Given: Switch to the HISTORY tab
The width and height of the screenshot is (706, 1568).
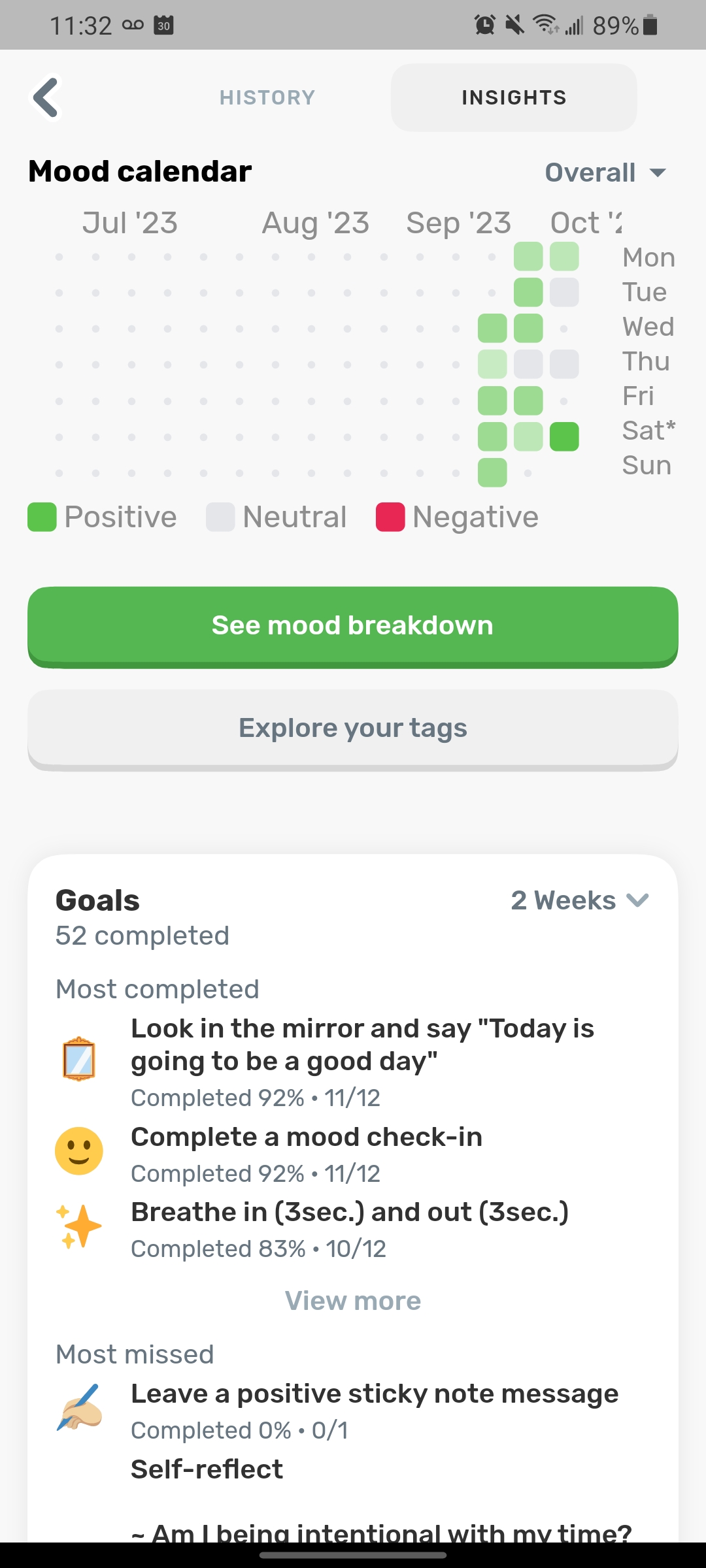Looking at the screenshot, I should pos(267,97).
